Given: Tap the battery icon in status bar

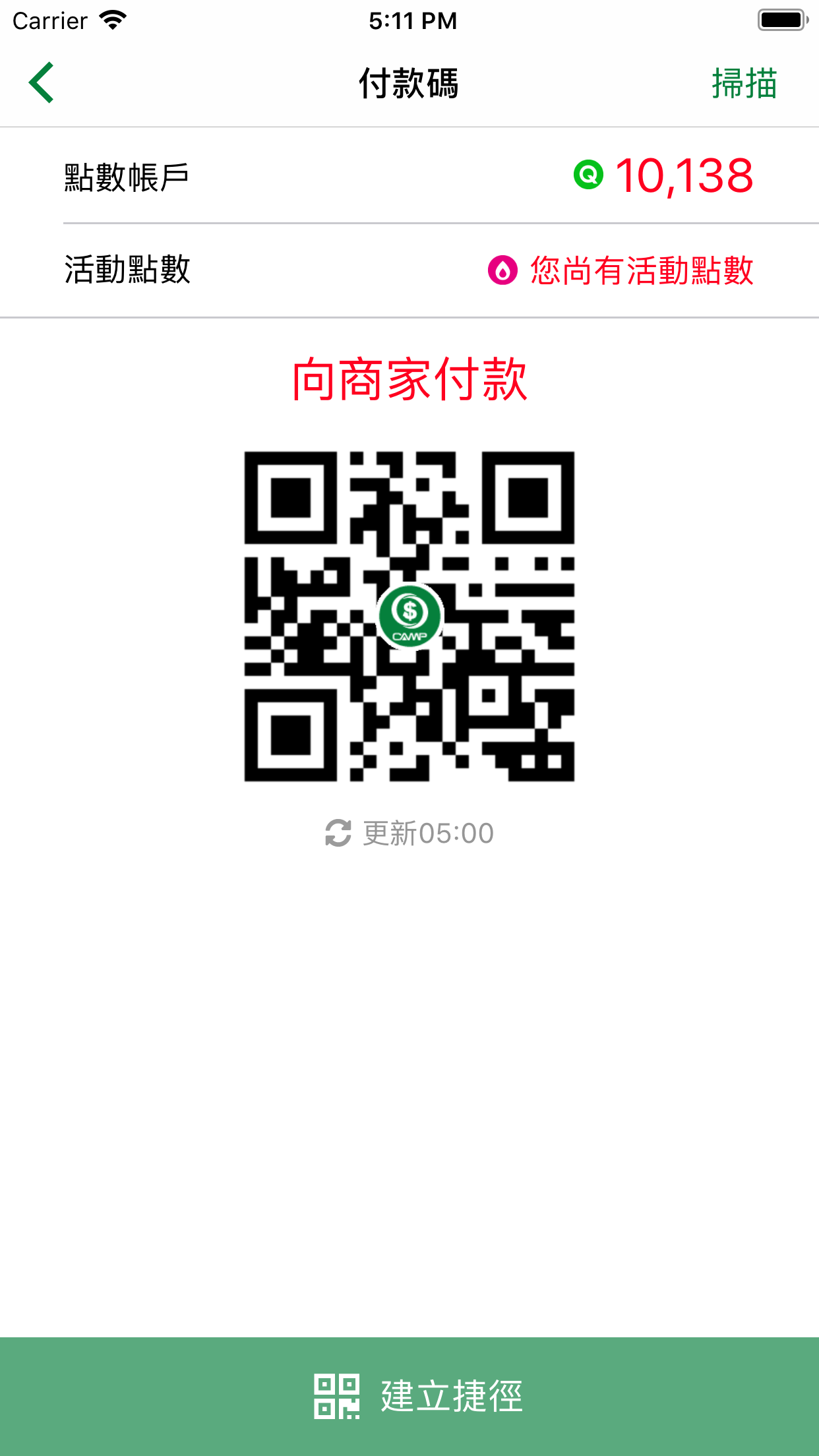Looking at the screenshot, I should 782,19.
